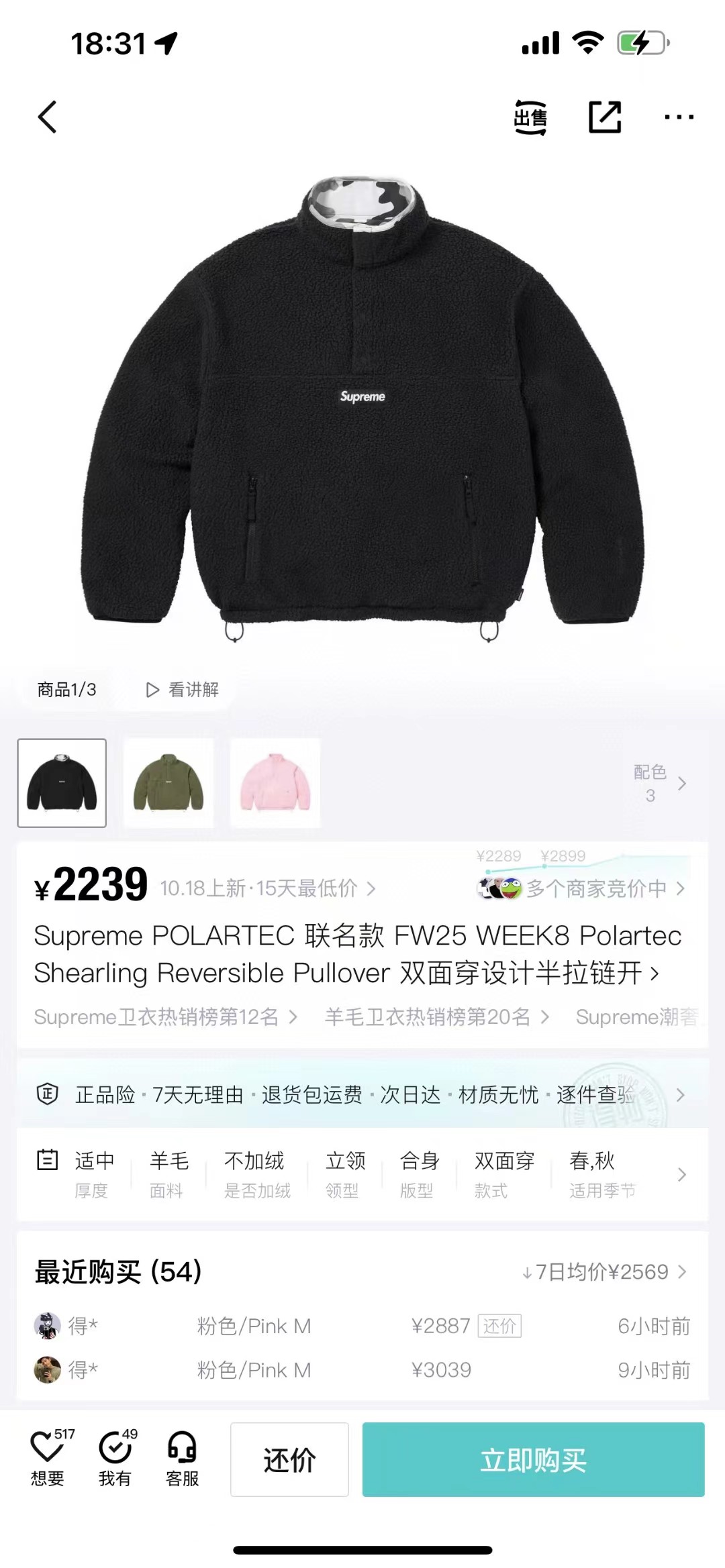Share this product page

click(604, 117)
